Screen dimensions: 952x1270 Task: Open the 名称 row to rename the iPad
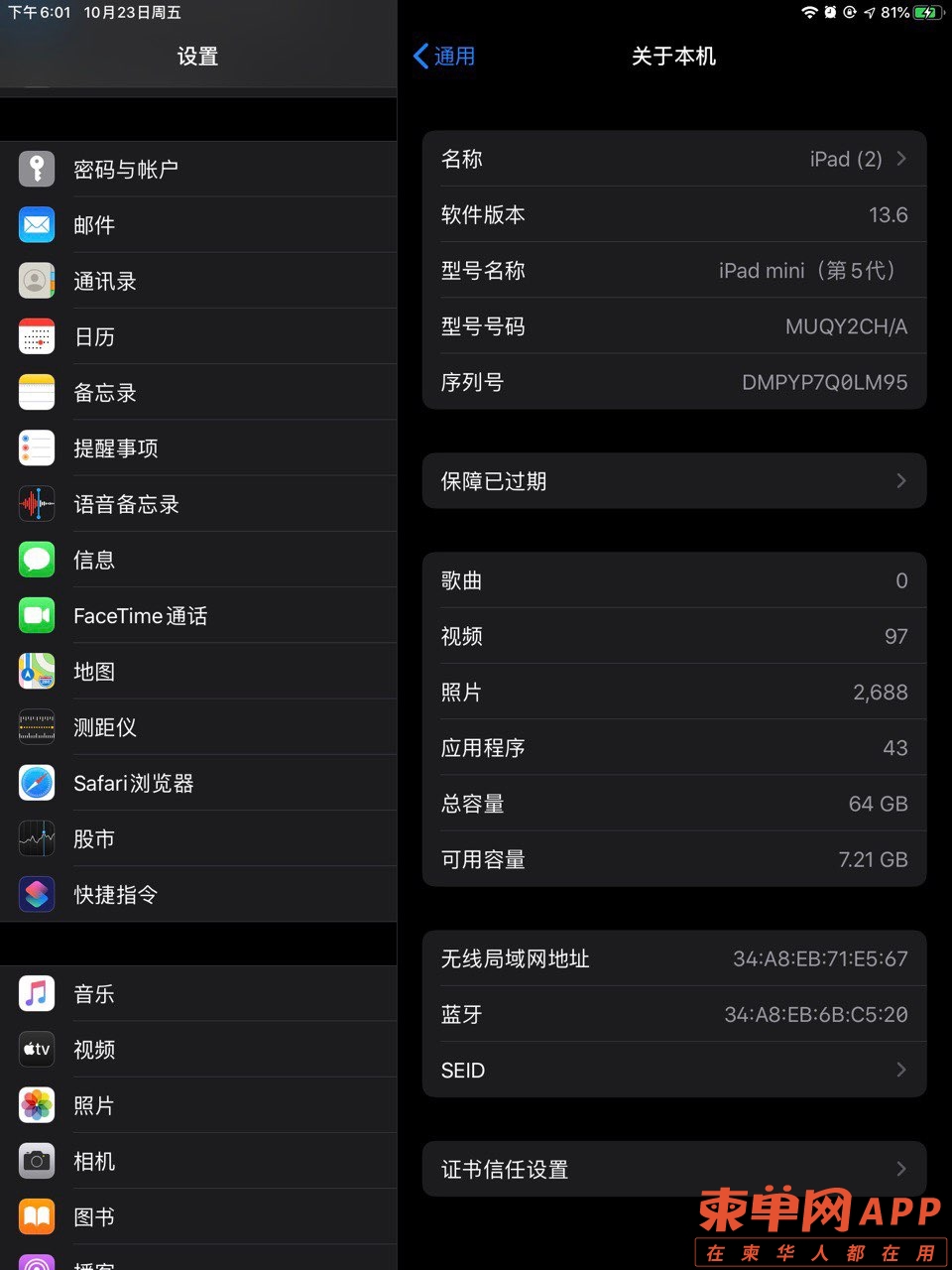[x=674, y=159]
